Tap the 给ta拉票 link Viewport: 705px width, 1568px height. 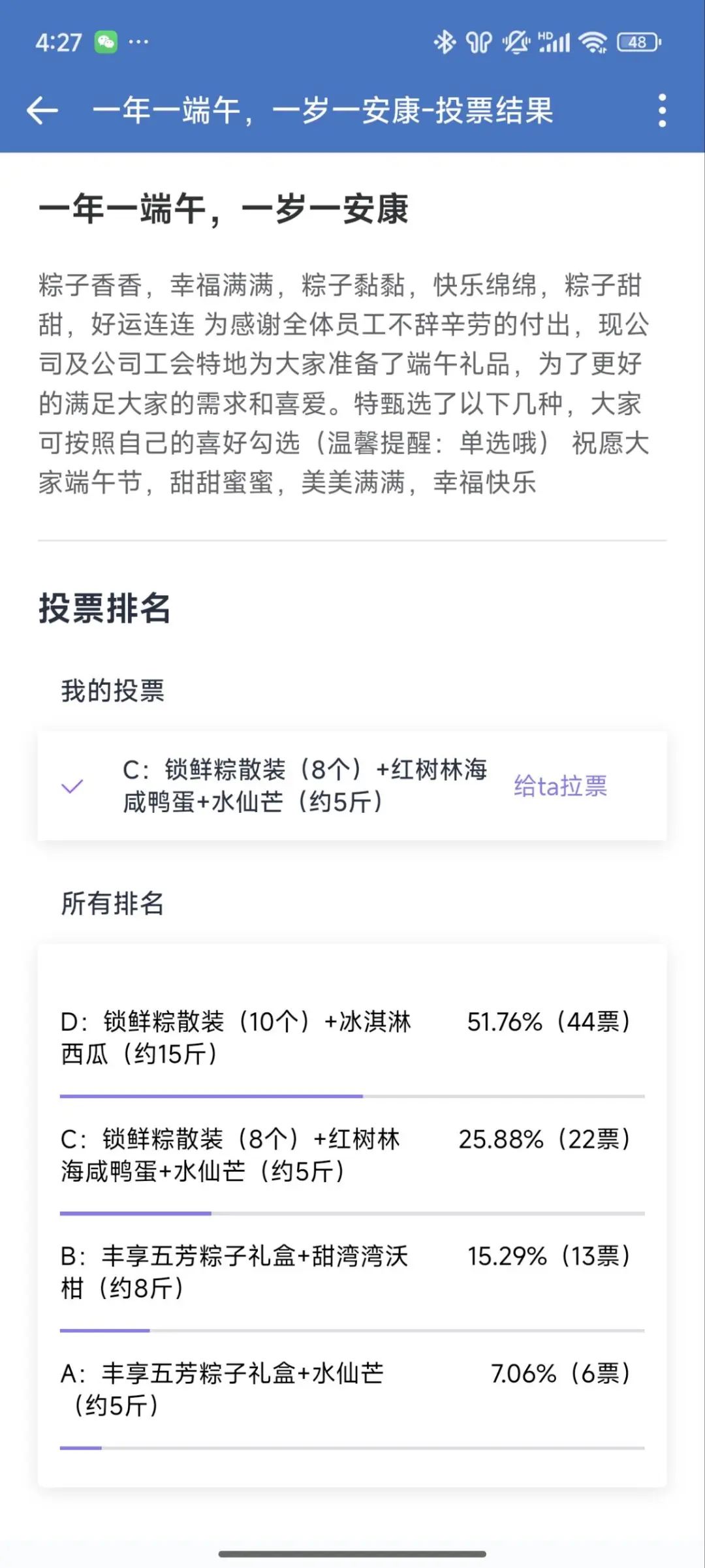pyautogui.click(x=560, y=786)
